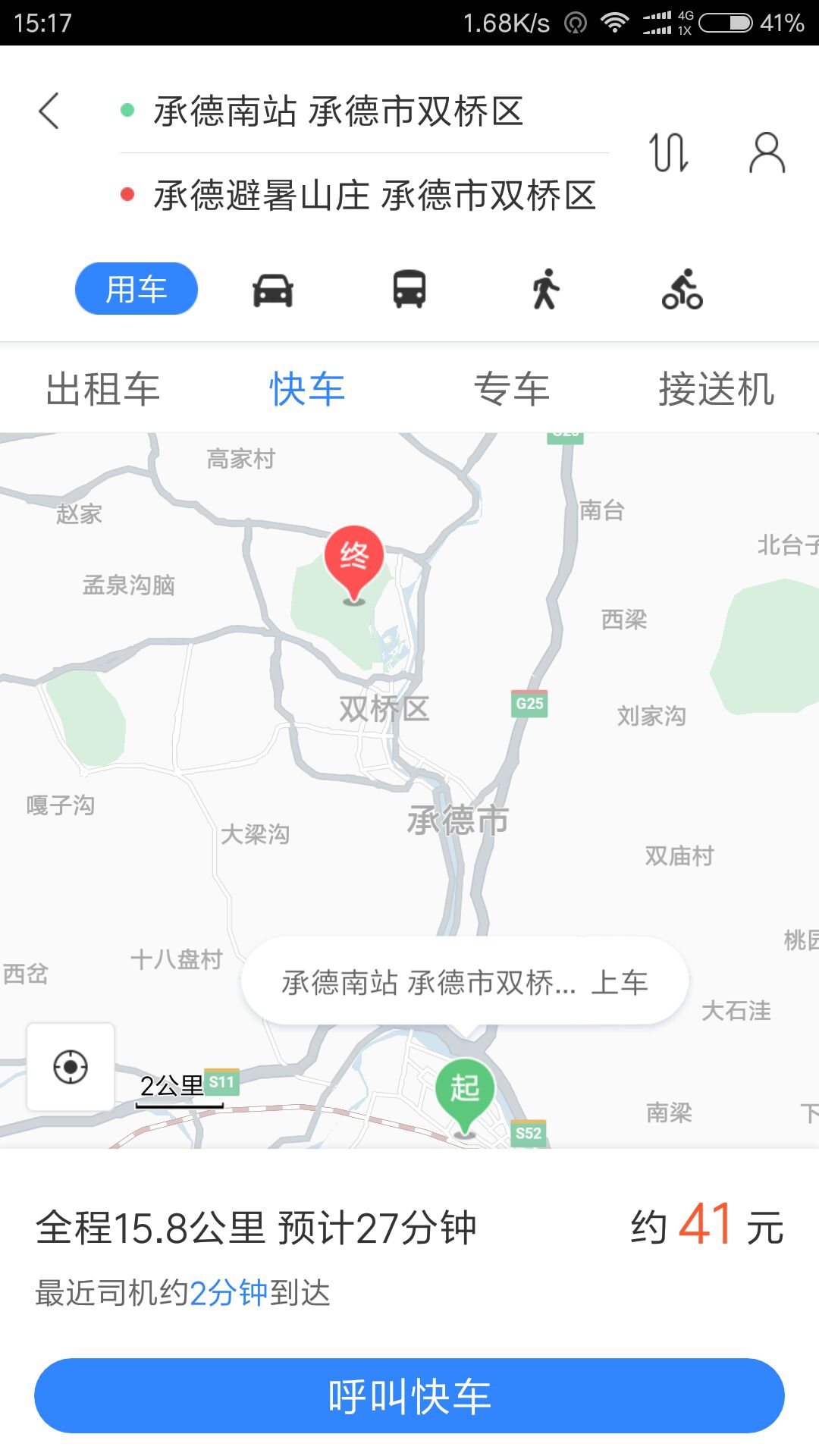Tap 呼叫快车 to request a ride

409,1395
